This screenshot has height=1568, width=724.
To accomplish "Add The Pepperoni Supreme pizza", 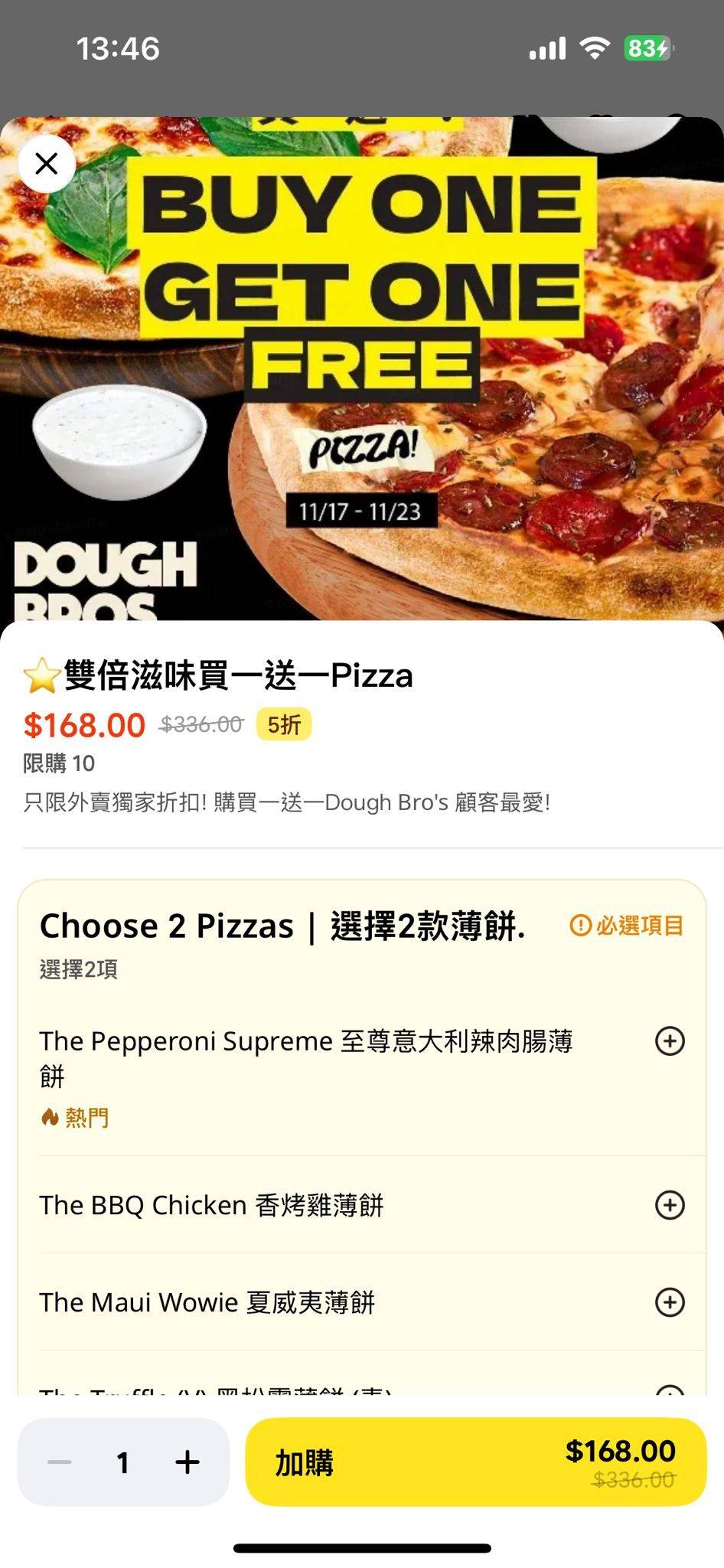I will (x=670, y=1041).
